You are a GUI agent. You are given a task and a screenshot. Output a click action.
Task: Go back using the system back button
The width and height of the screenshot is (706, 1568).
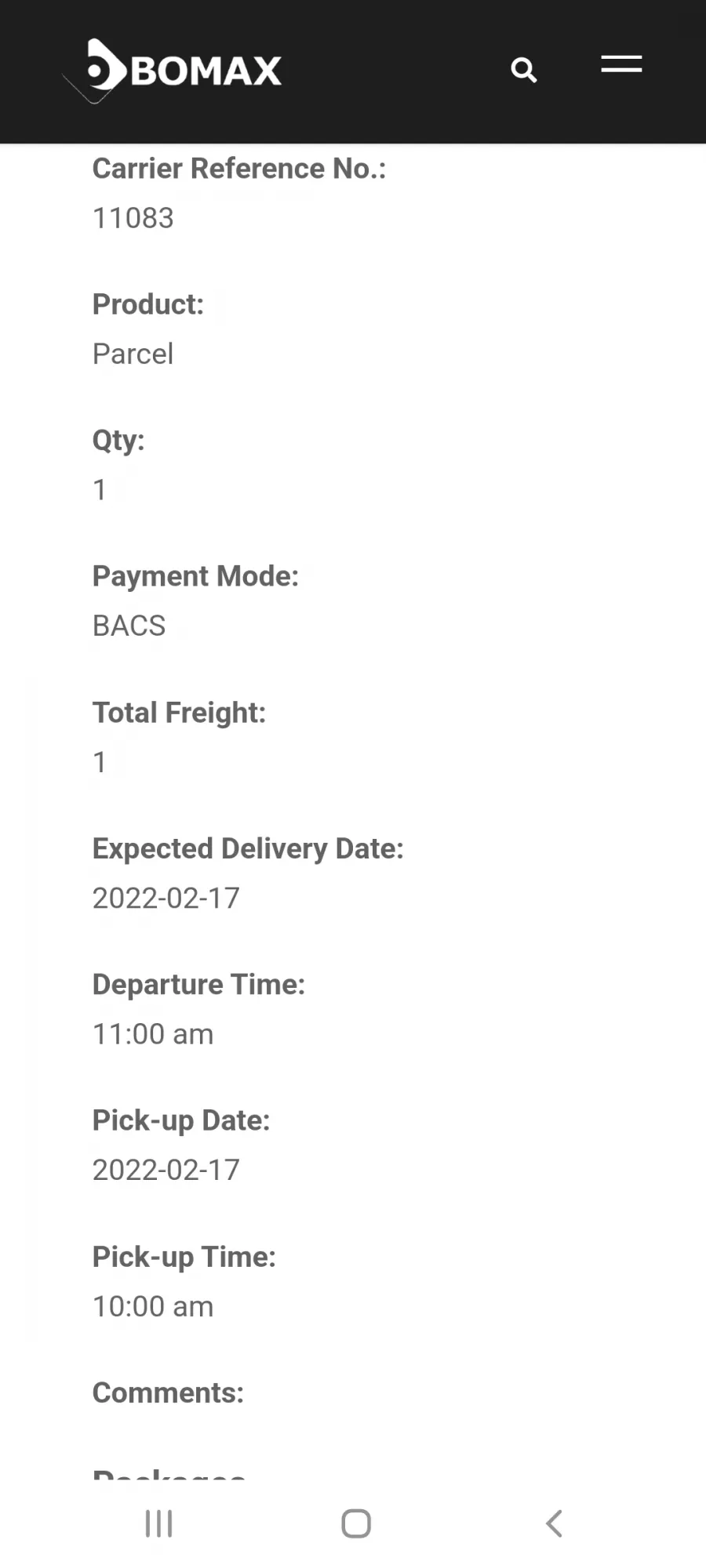pyautogui.click(x=554, y=1523)
